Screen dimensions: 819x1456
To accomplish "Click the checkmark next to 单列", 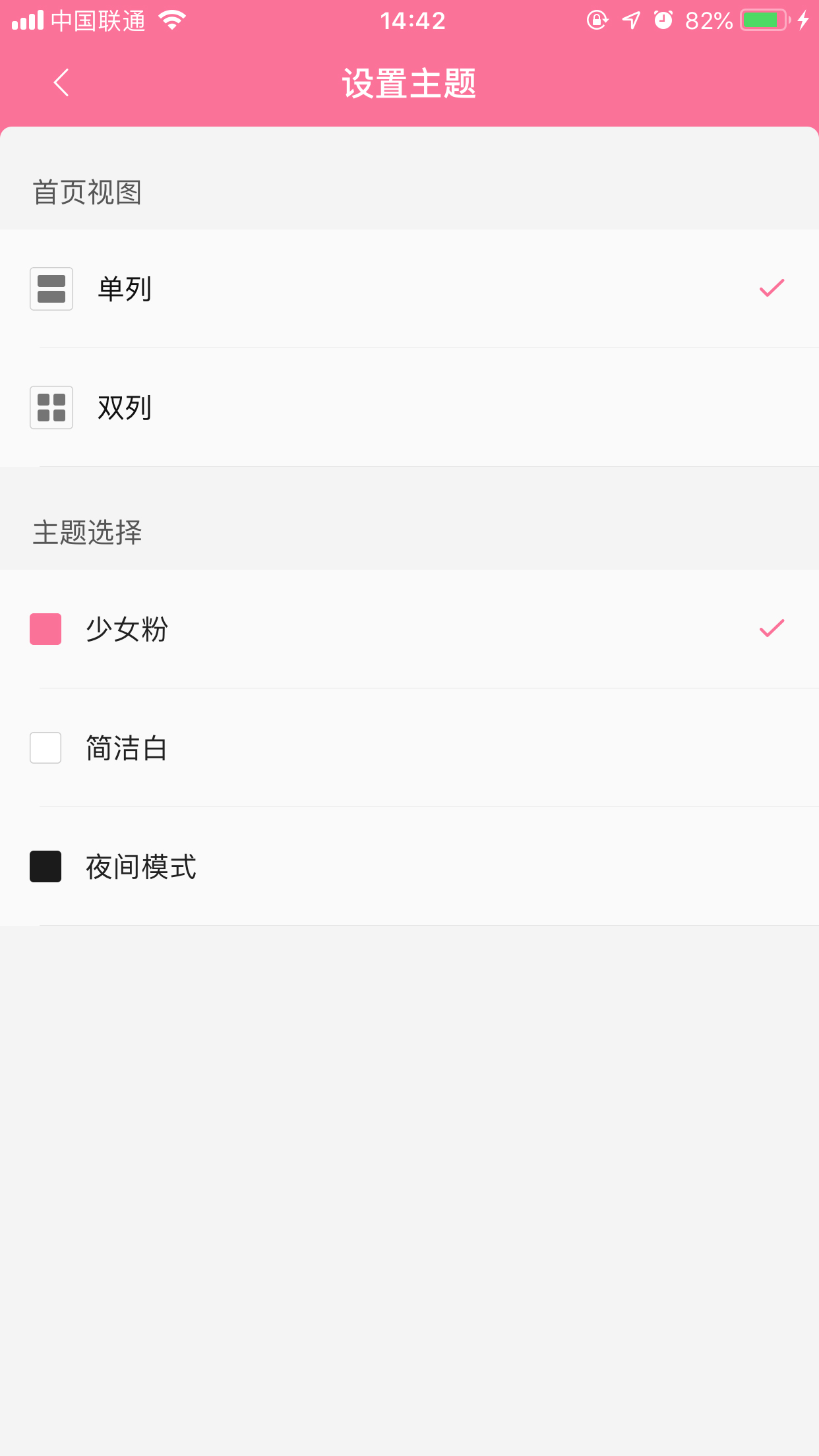I will tap(770, 288).
